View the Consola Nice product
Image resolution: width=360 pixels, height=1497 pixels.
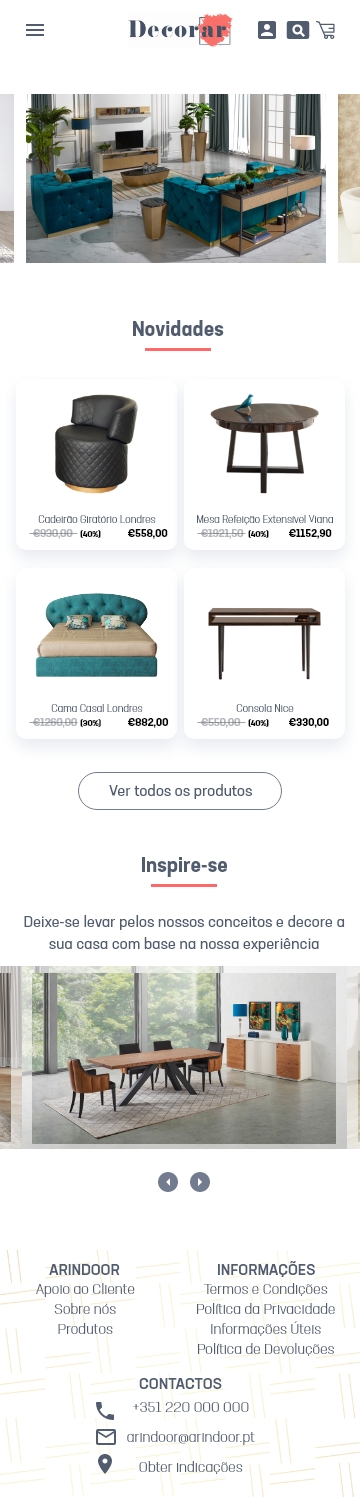pyautogui.click(x=265, y=653)
